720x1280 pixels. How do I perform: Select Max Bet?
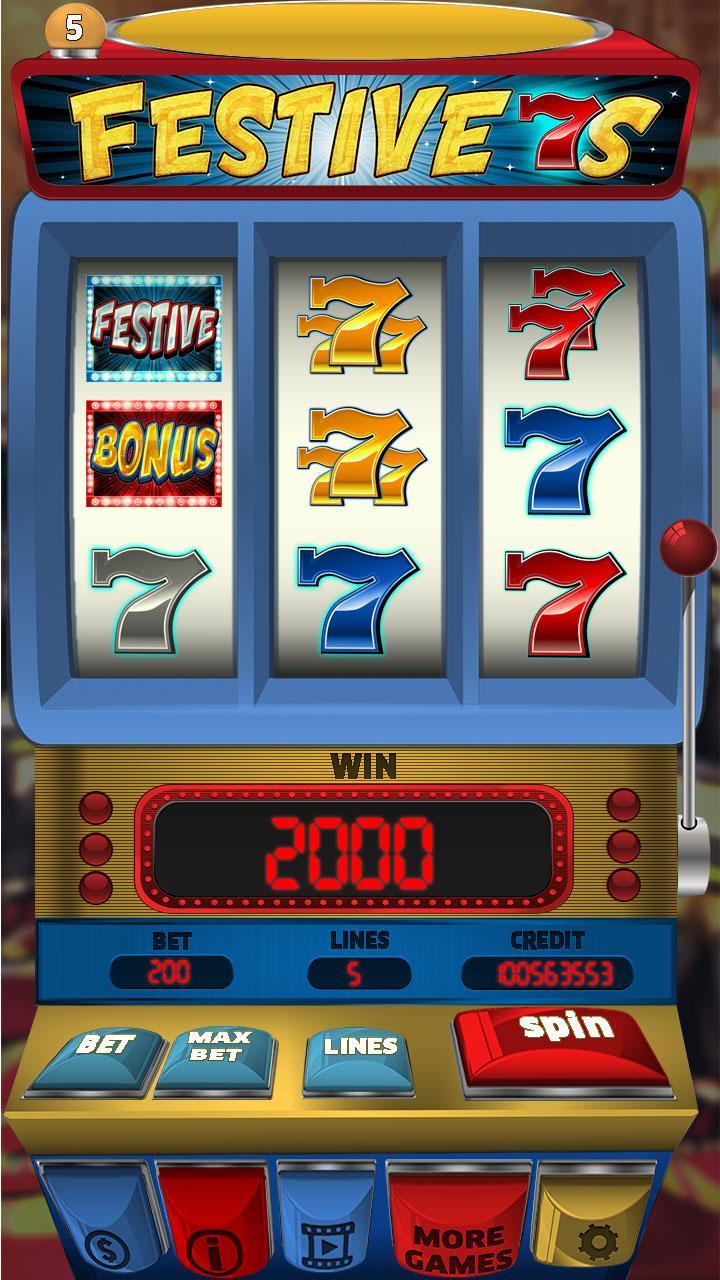pyautogui.click(x=218, y=1058)
